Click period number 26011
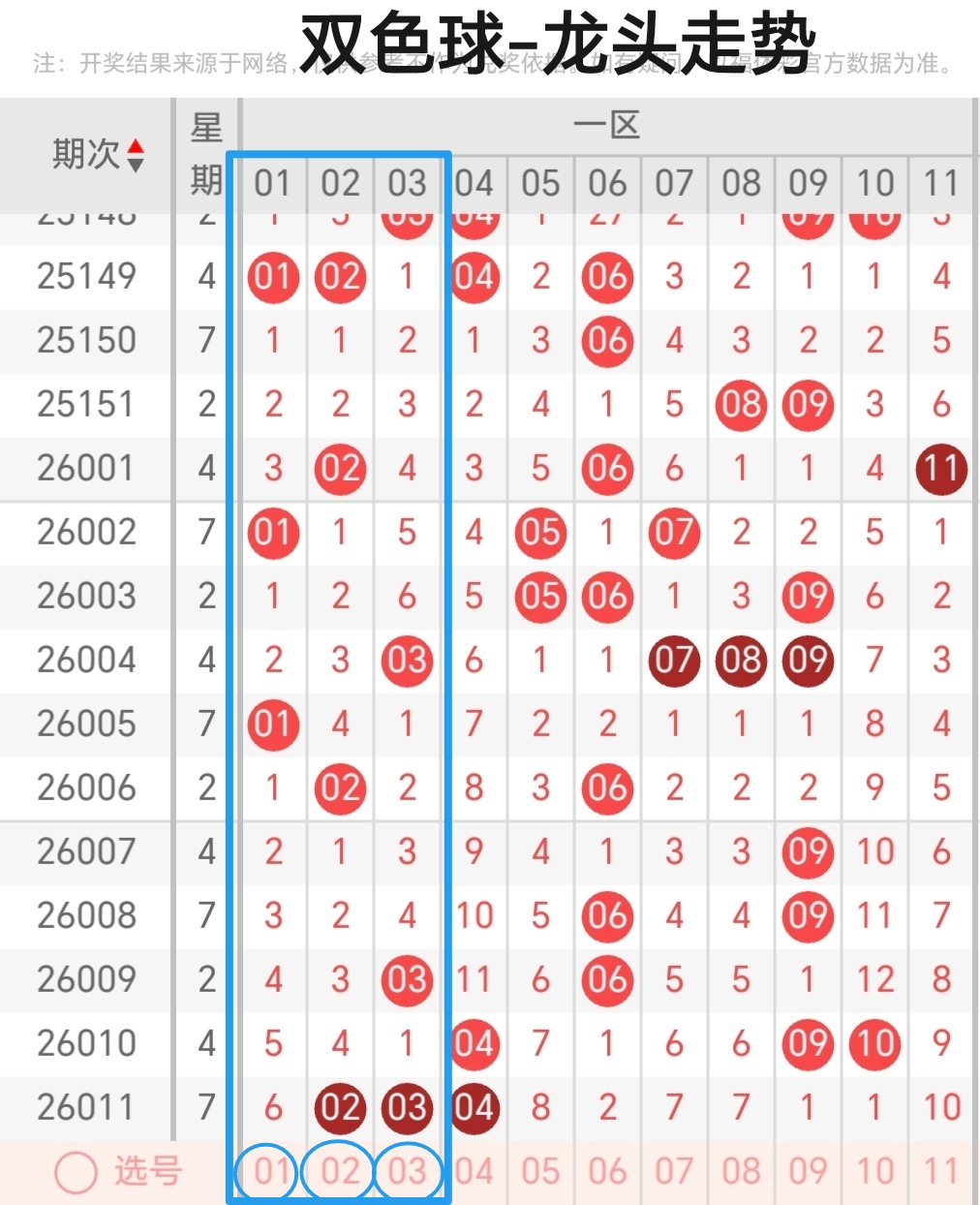Screen dimensions: 980x1205 86,1107
